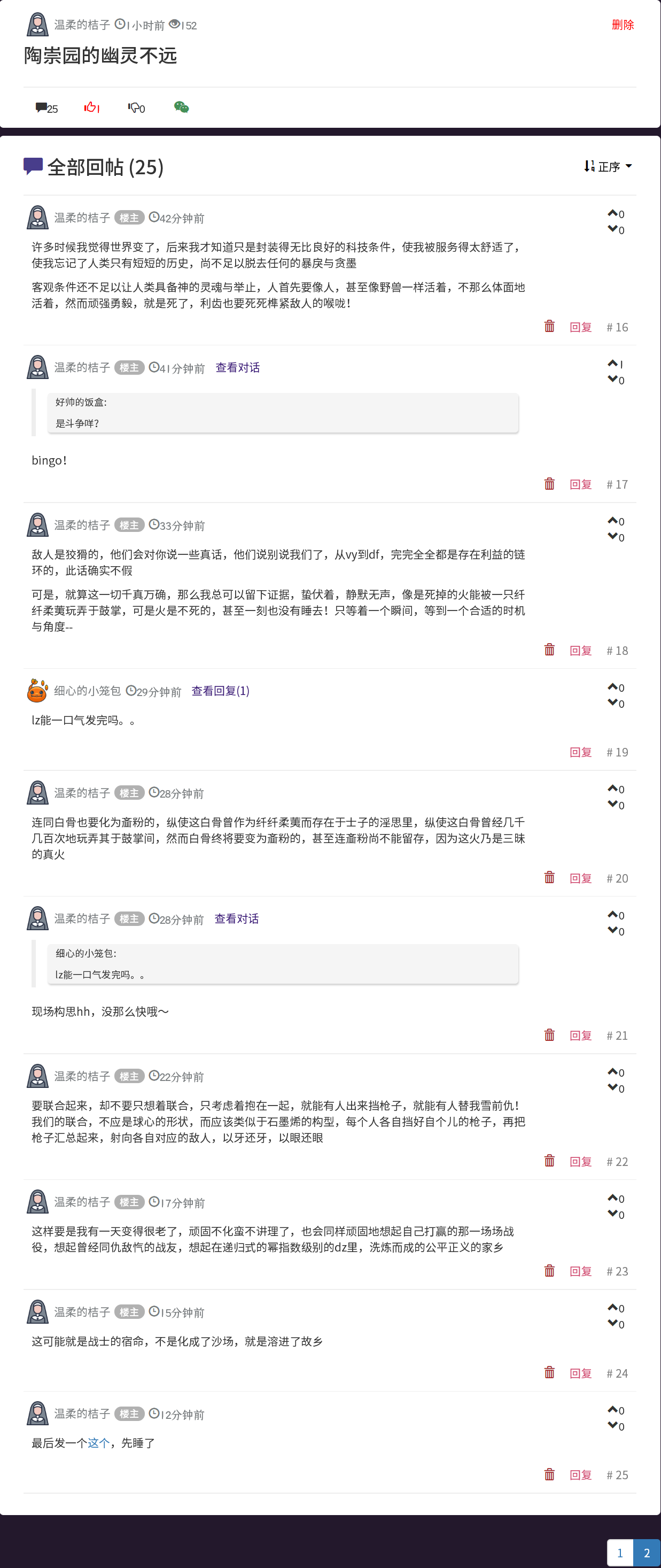The height and width of the screenshot is (1568, 661).
Task: Downvote reply #18
Action: click(613, 536)
